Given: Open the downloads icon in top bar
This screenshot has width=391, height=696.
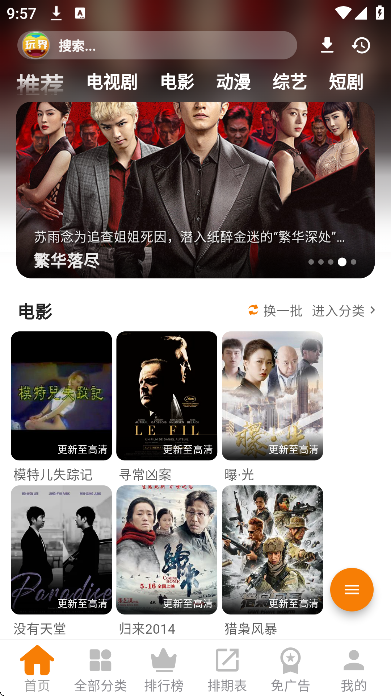Looking at the screenshot, I should [x=327, y=45].
